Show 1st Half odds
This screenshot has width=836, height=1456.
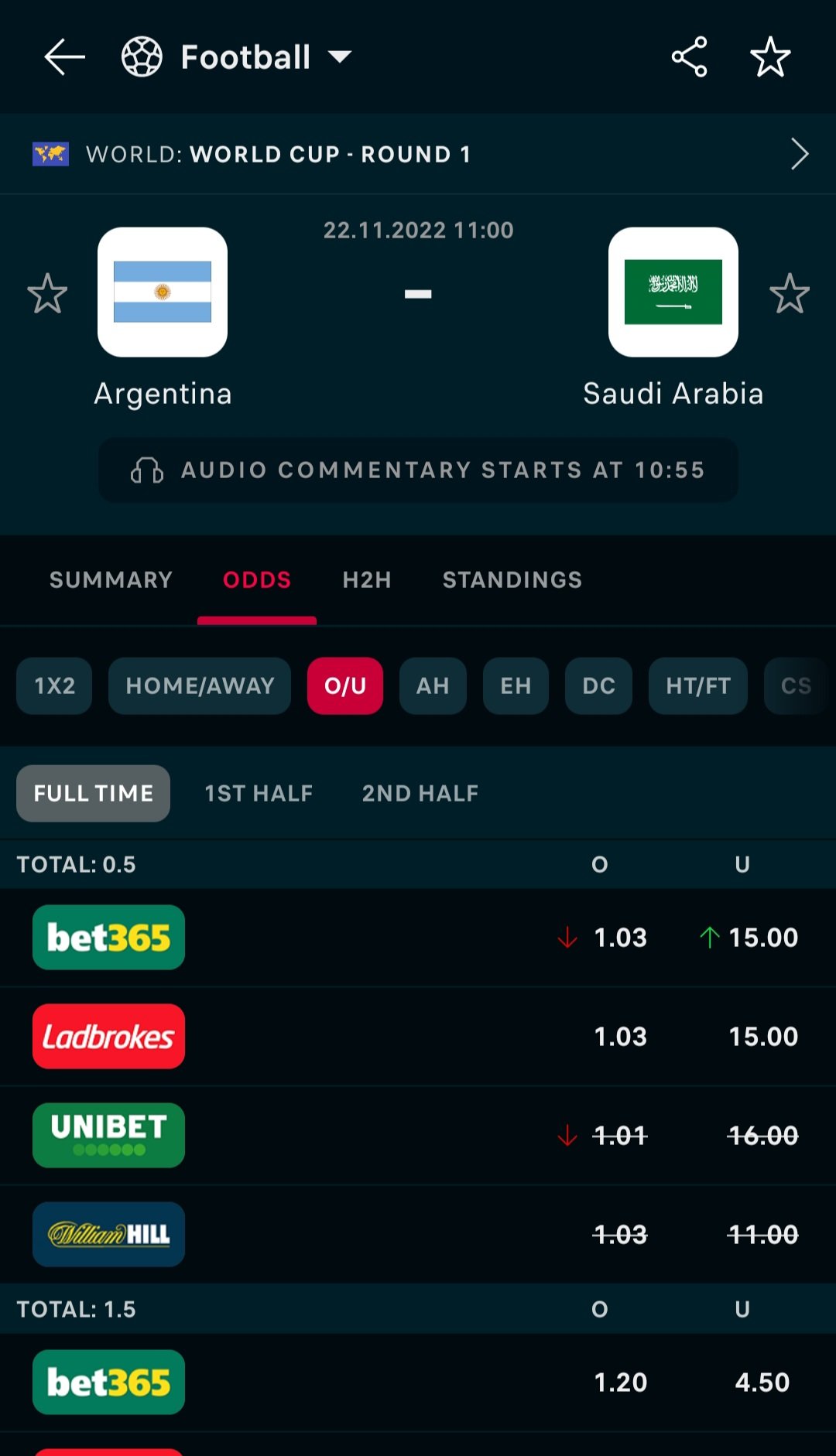click(259, 793)
